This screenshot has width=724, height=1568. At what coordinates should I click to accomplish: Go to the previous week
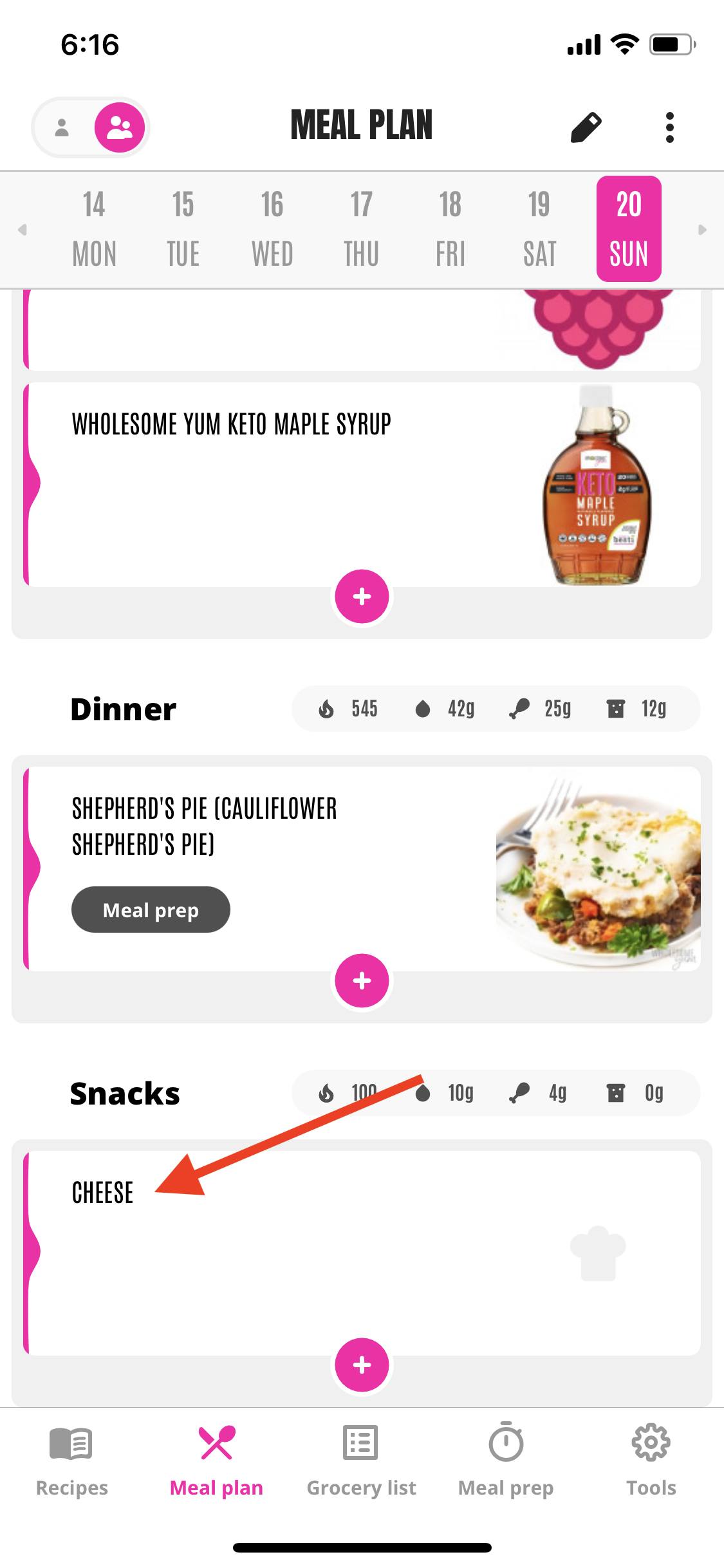[23, 230]
